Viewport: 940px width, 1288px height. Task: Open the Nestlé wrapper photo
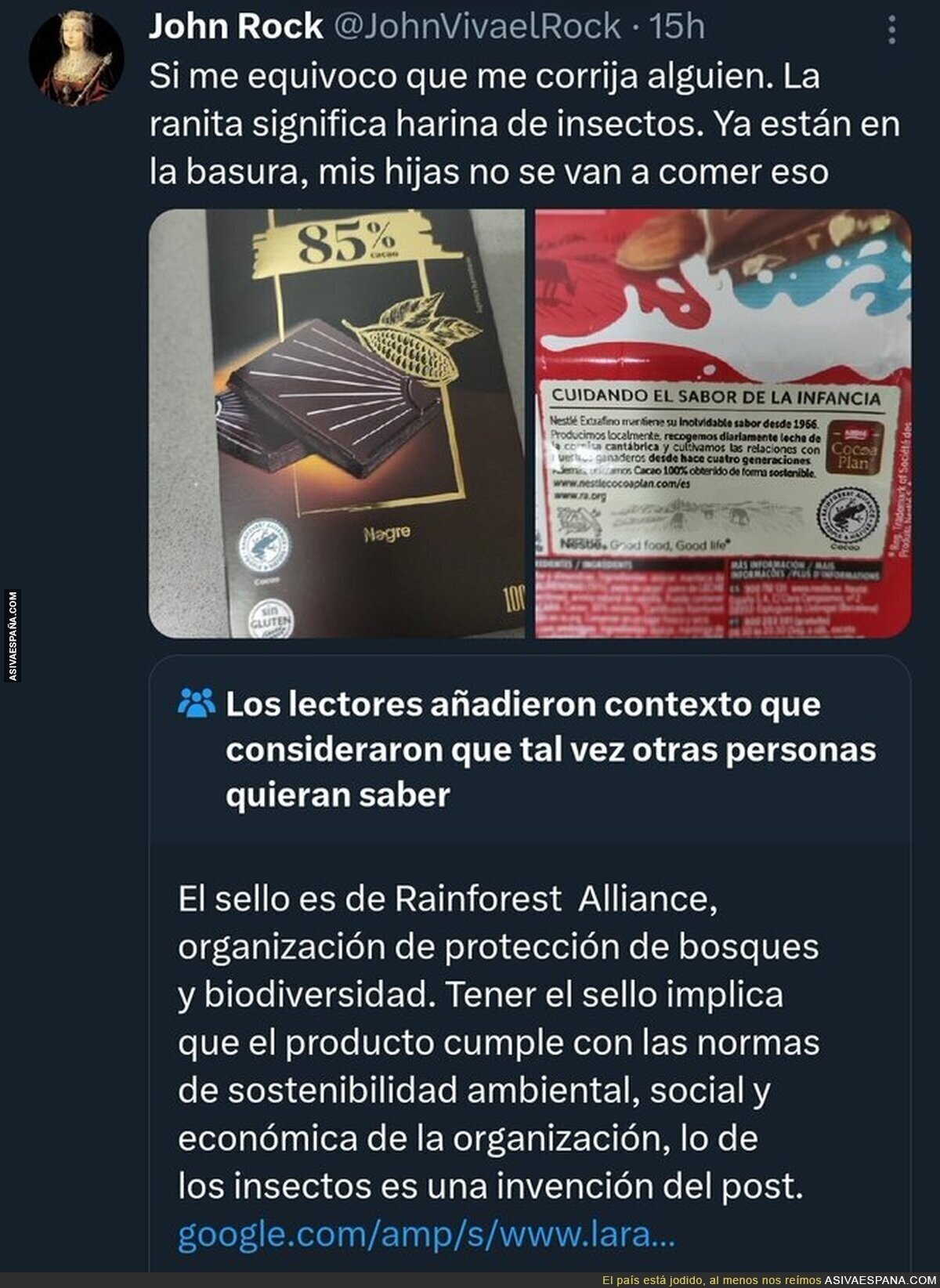[x=723, y=424]
